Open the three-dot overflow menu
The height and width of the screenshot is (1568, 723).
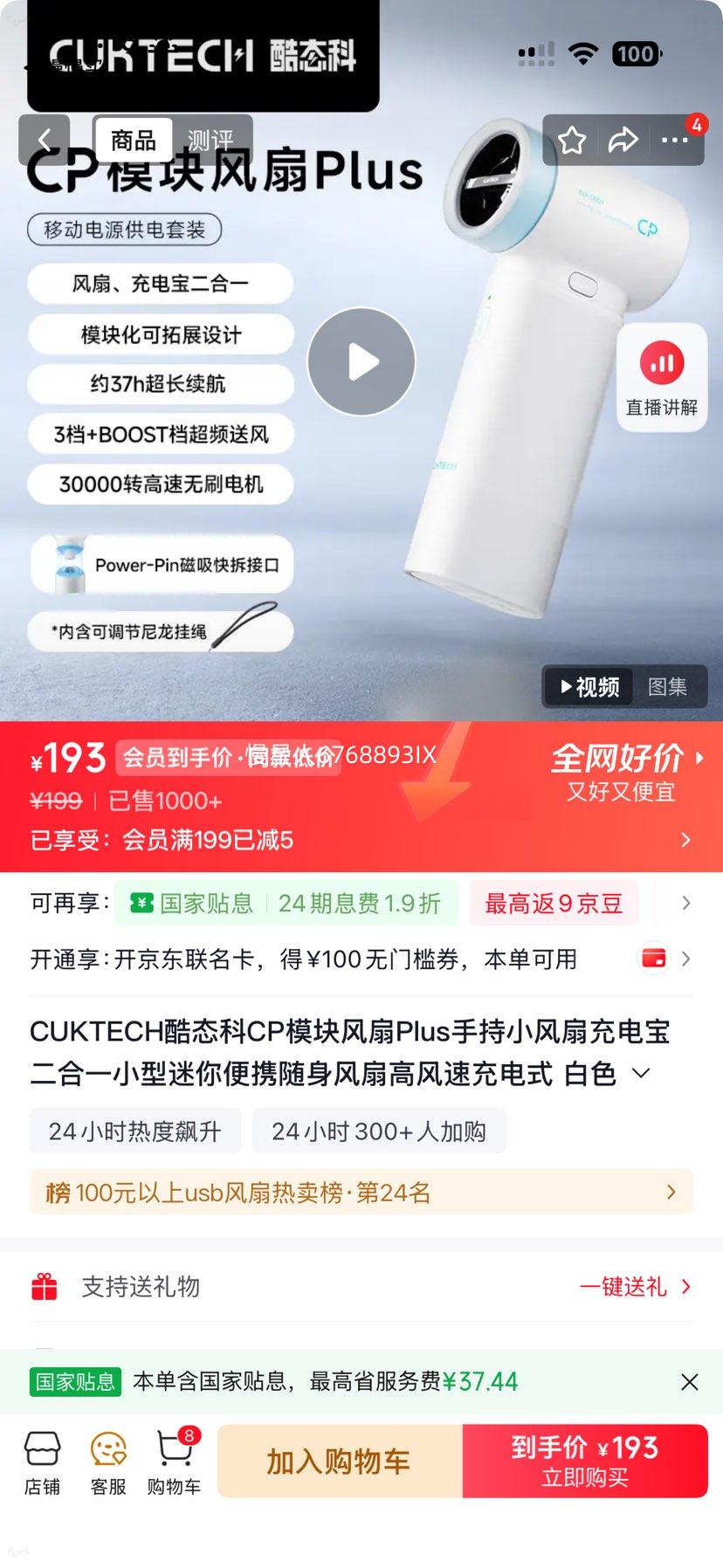click(674, 141)
